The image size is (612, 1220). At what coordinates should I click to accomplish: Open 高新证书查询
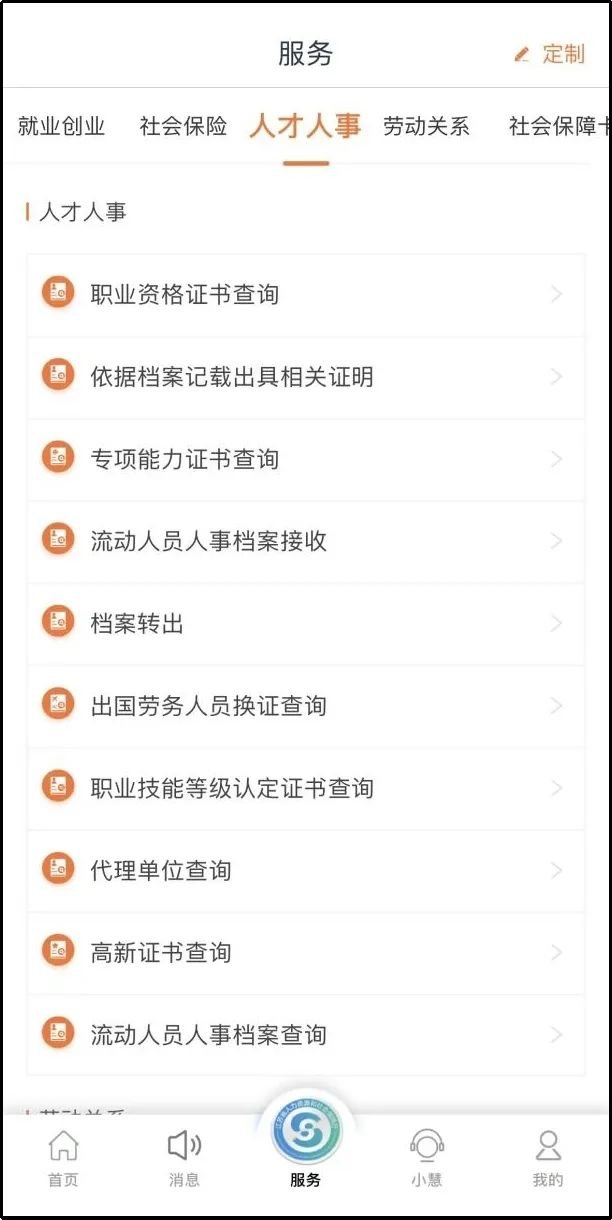305,952
